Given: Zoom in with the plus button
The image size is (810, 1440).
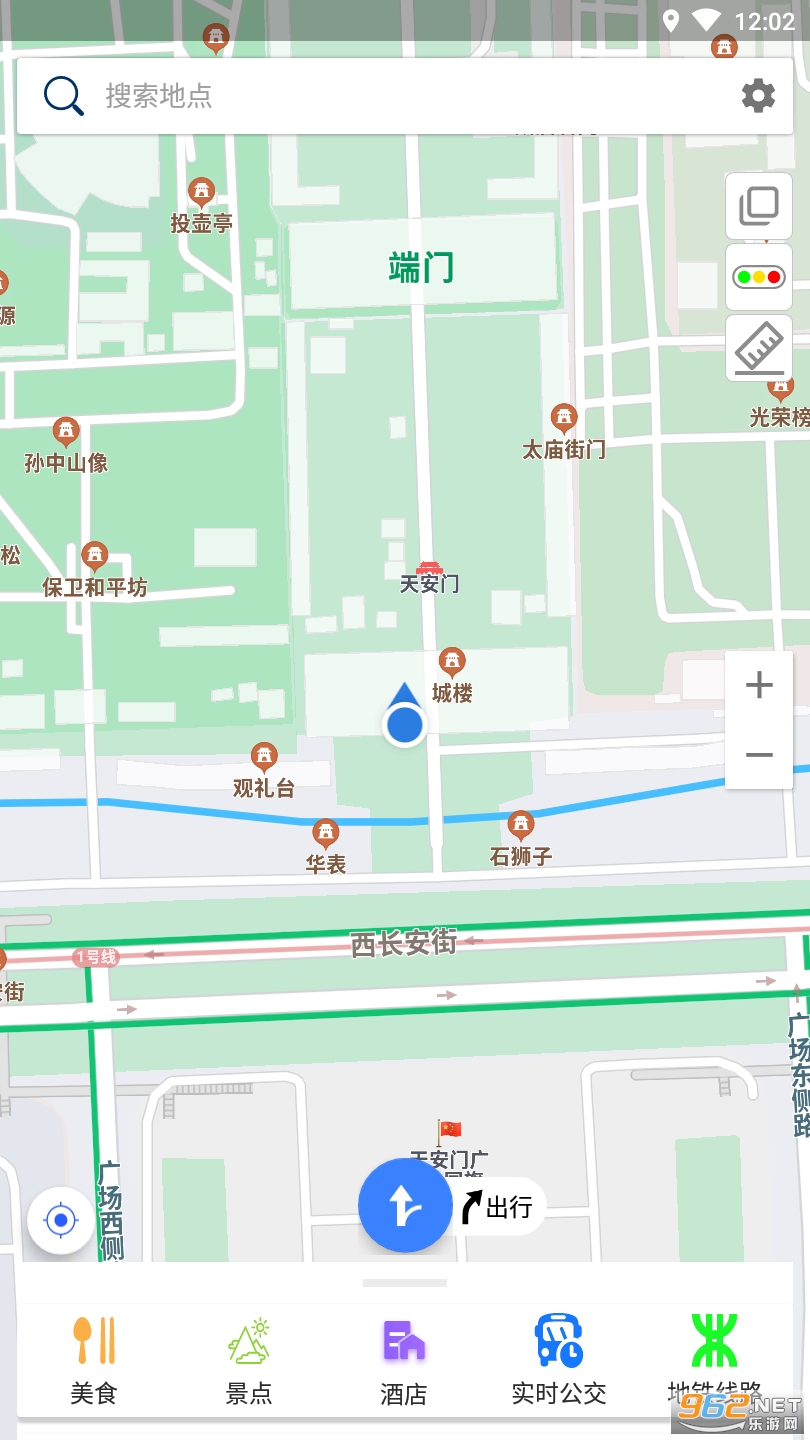Looking at the screenshot, I should coord(759,685).
